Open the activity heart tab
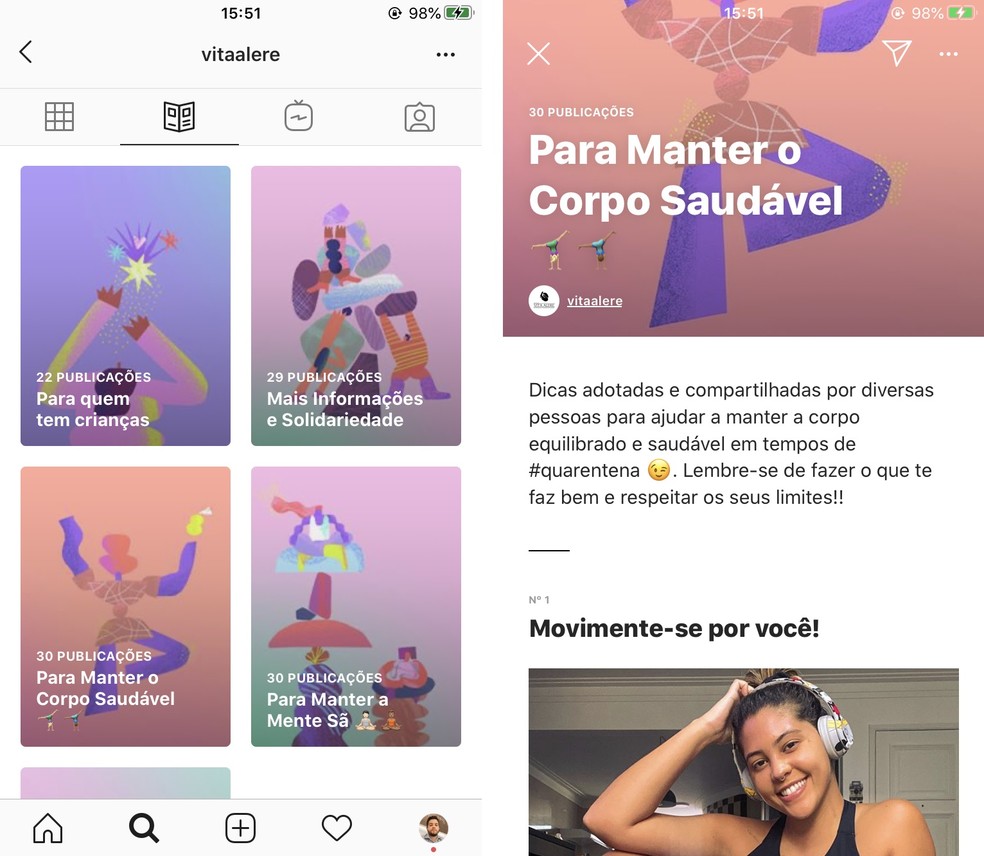Viewport: 984px width, 856px height. [337, 828]
